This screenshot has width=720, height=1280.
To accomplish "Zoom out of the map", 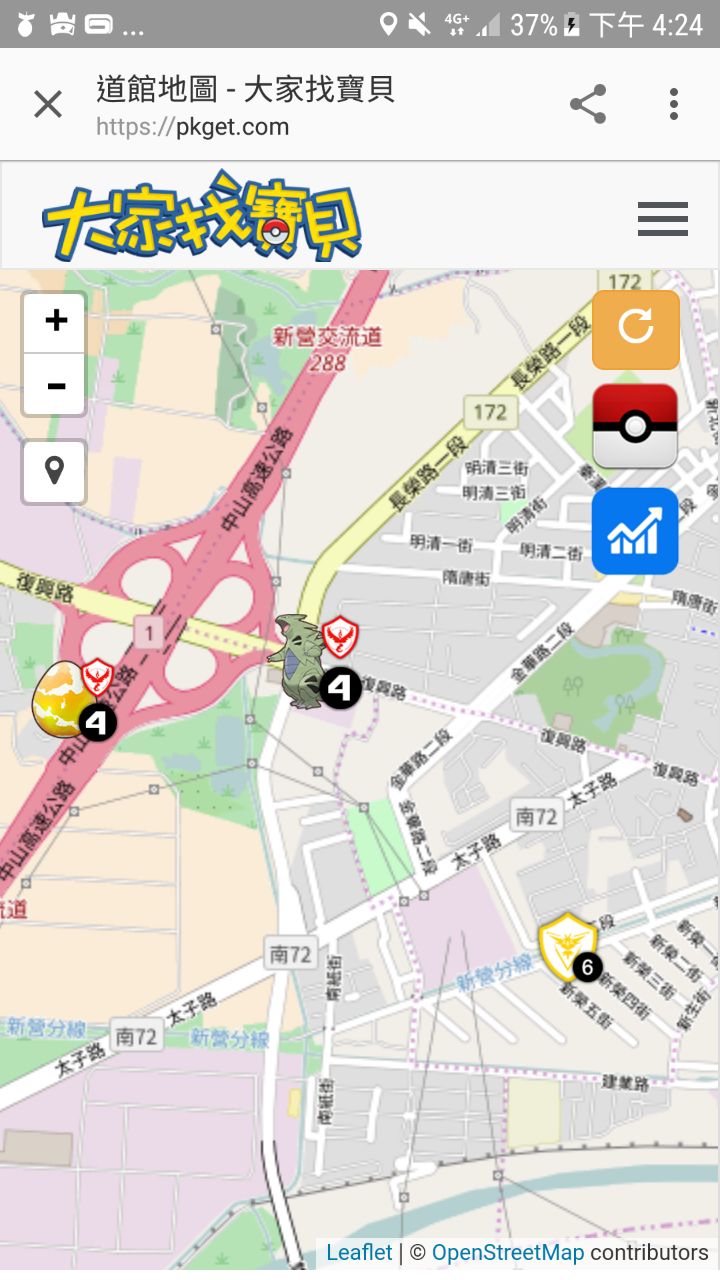I will [56, 385].
